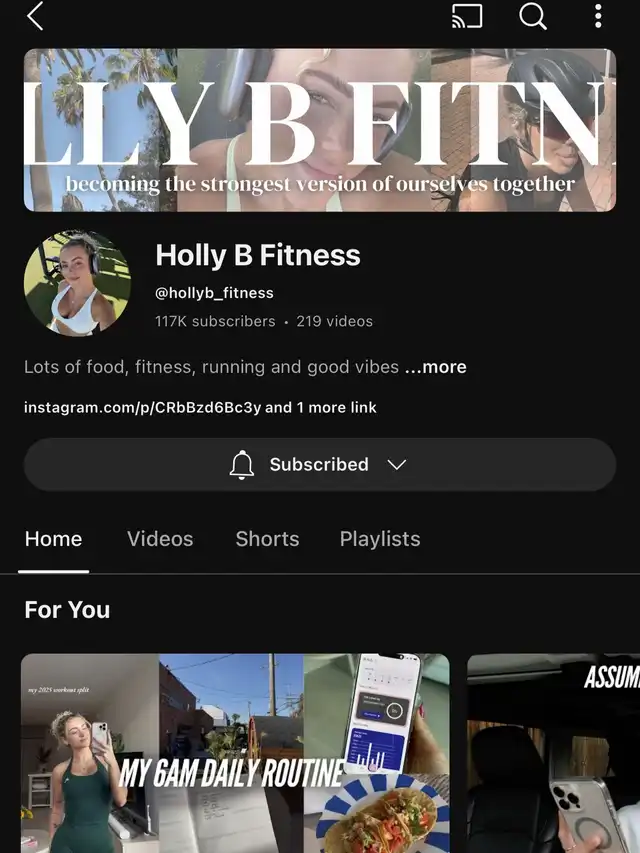This screenshot has height=853, width=640.
Task: Open the Holly B Fitness profile picture
Action: coord(77,283)
